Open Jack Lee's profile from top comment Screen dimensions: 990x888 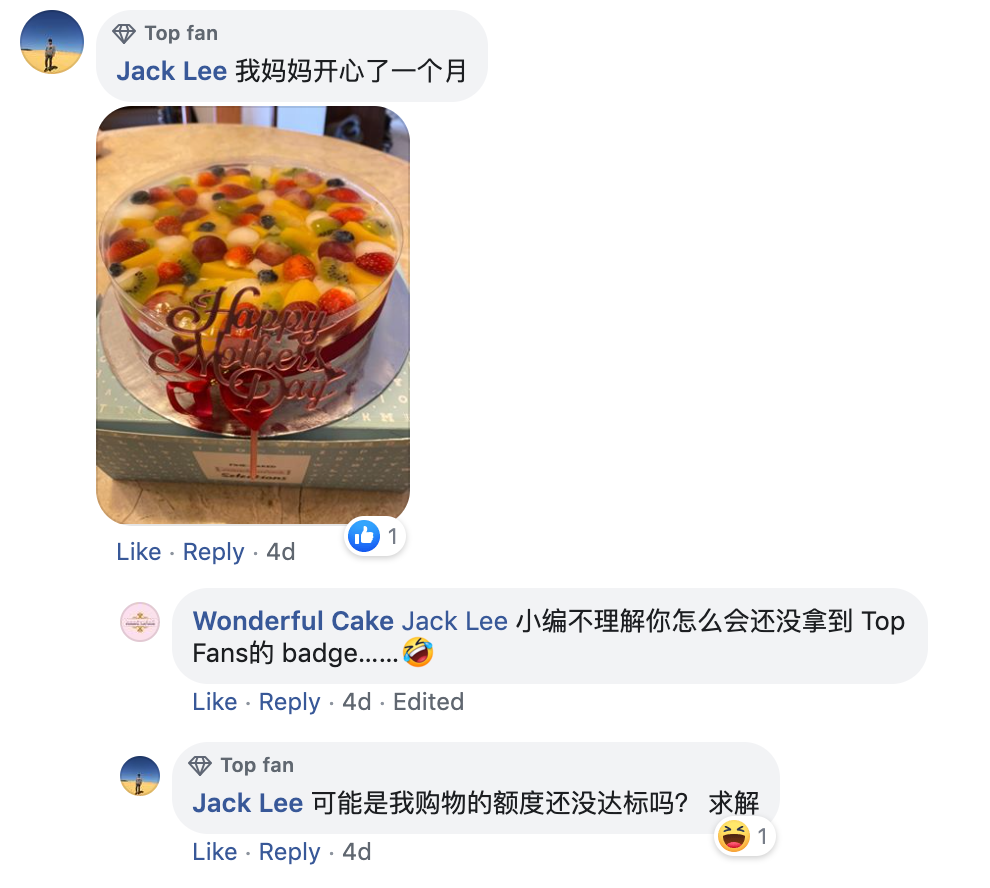tap(171, 72)
